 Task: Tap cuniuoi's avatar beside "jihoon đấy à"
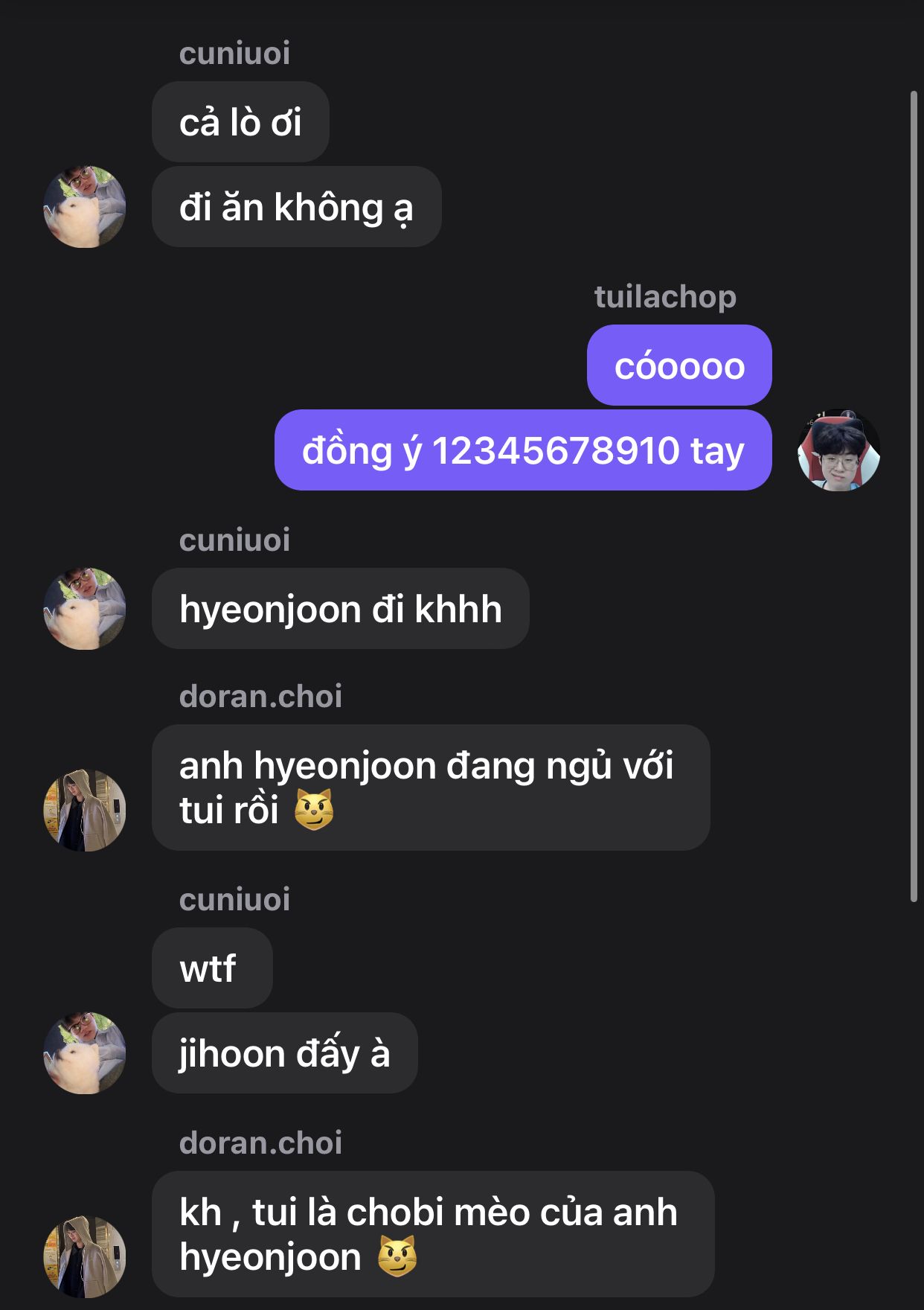coord(84,1053)
